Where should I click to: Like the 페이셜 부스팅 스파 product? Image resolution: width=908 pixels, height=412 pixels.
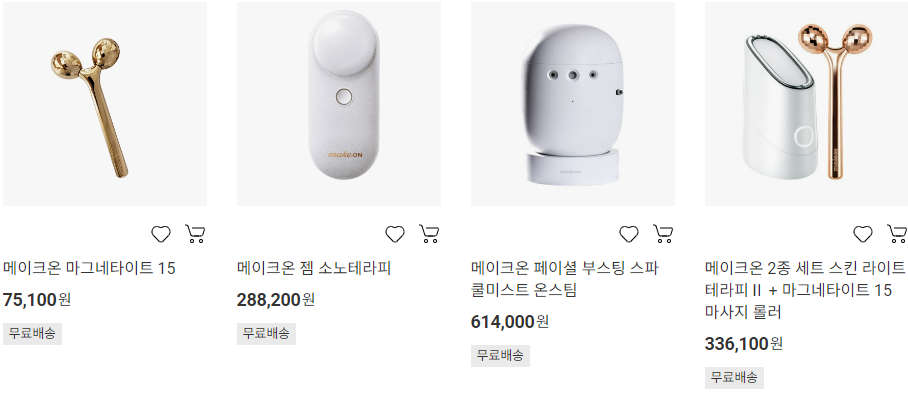(x=629, y=234)
